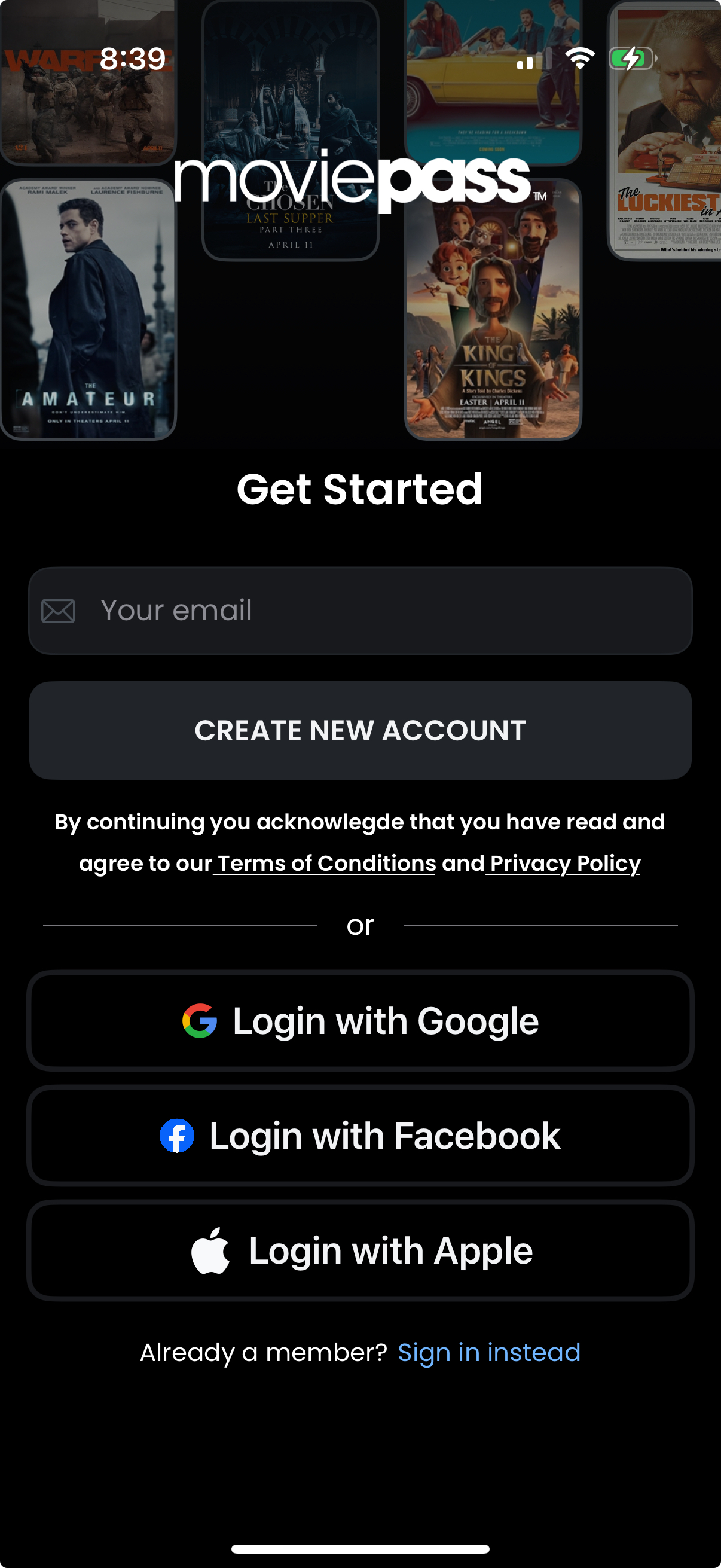Open the Privacy Policy link
This screenshot has width=721, height=1568.
coord(562,863)
